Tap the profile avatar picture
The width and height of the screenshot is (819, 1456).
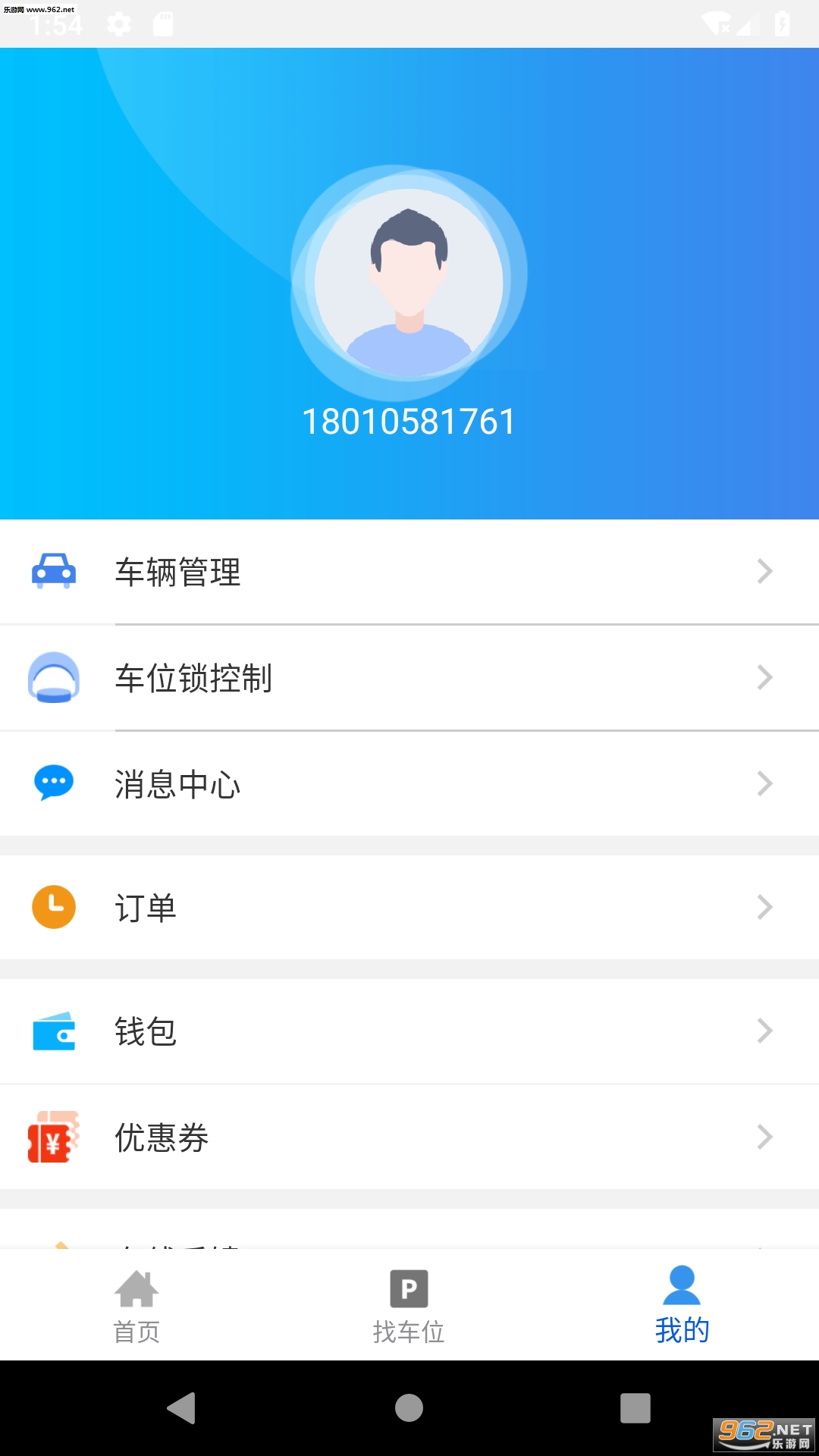(x=409, y=282)
